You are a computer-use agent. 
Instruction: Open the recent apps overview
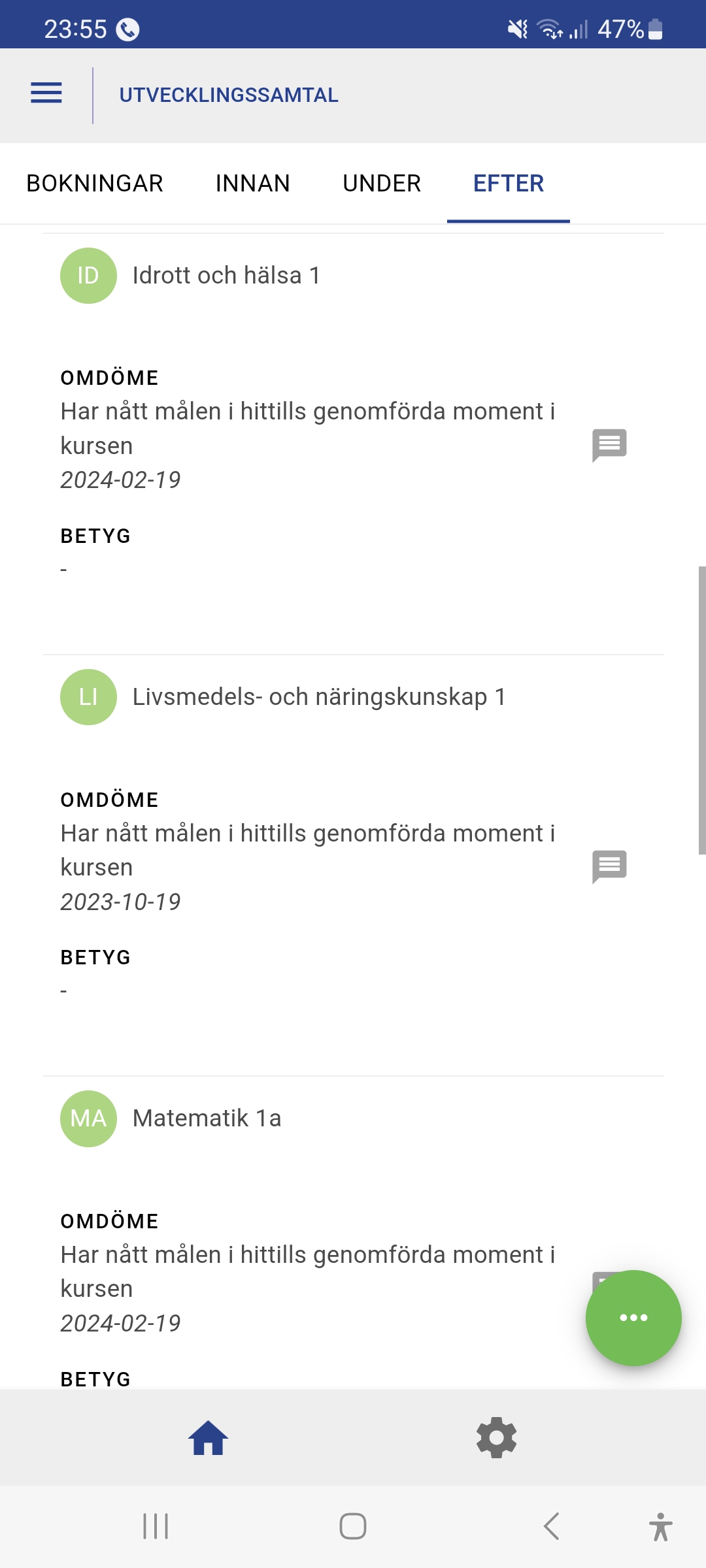pyautogui.click(x=156, y=1527)
